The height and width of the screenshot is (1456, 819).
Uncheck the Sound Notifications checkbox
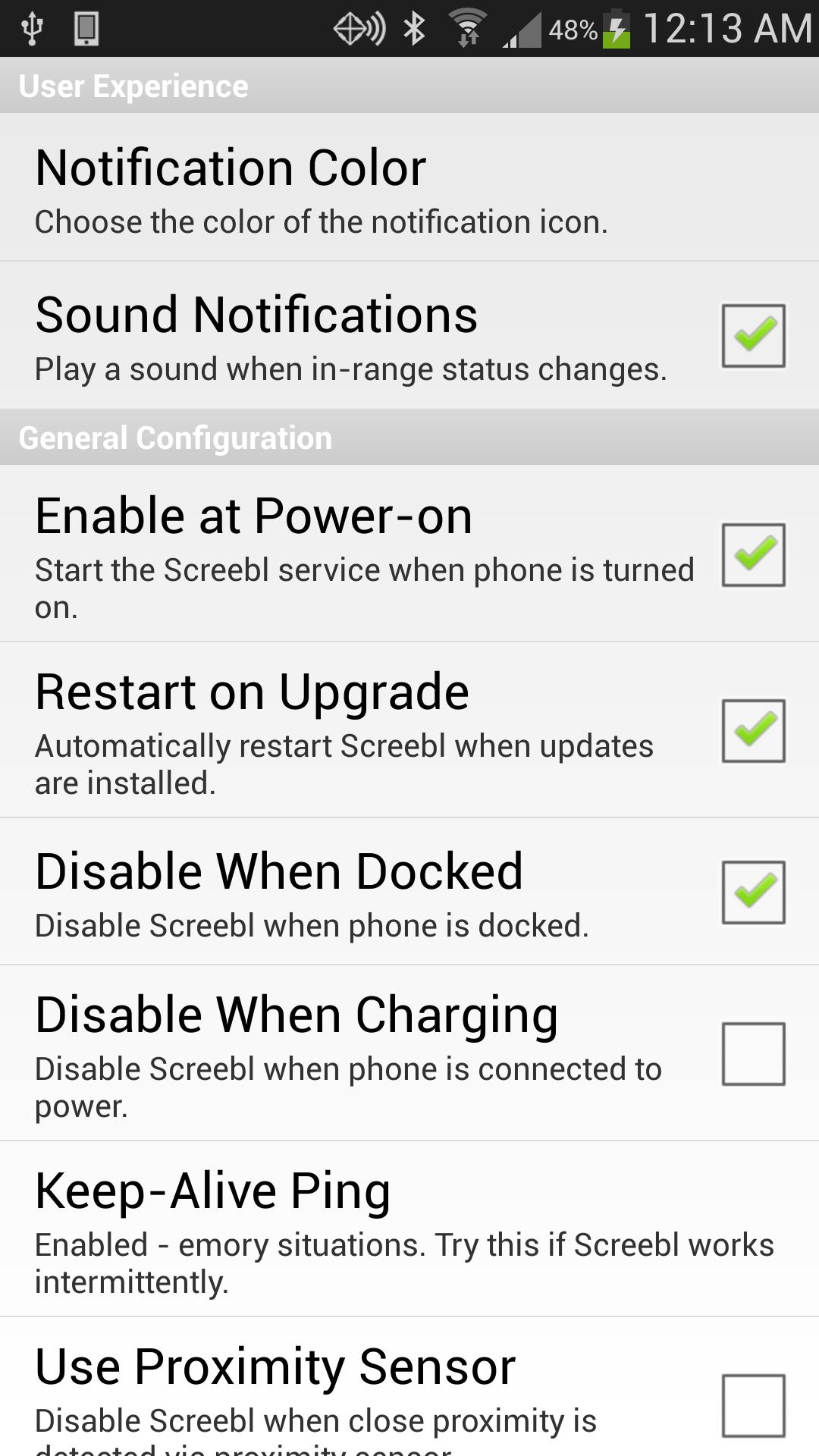(x=752, y=336)
